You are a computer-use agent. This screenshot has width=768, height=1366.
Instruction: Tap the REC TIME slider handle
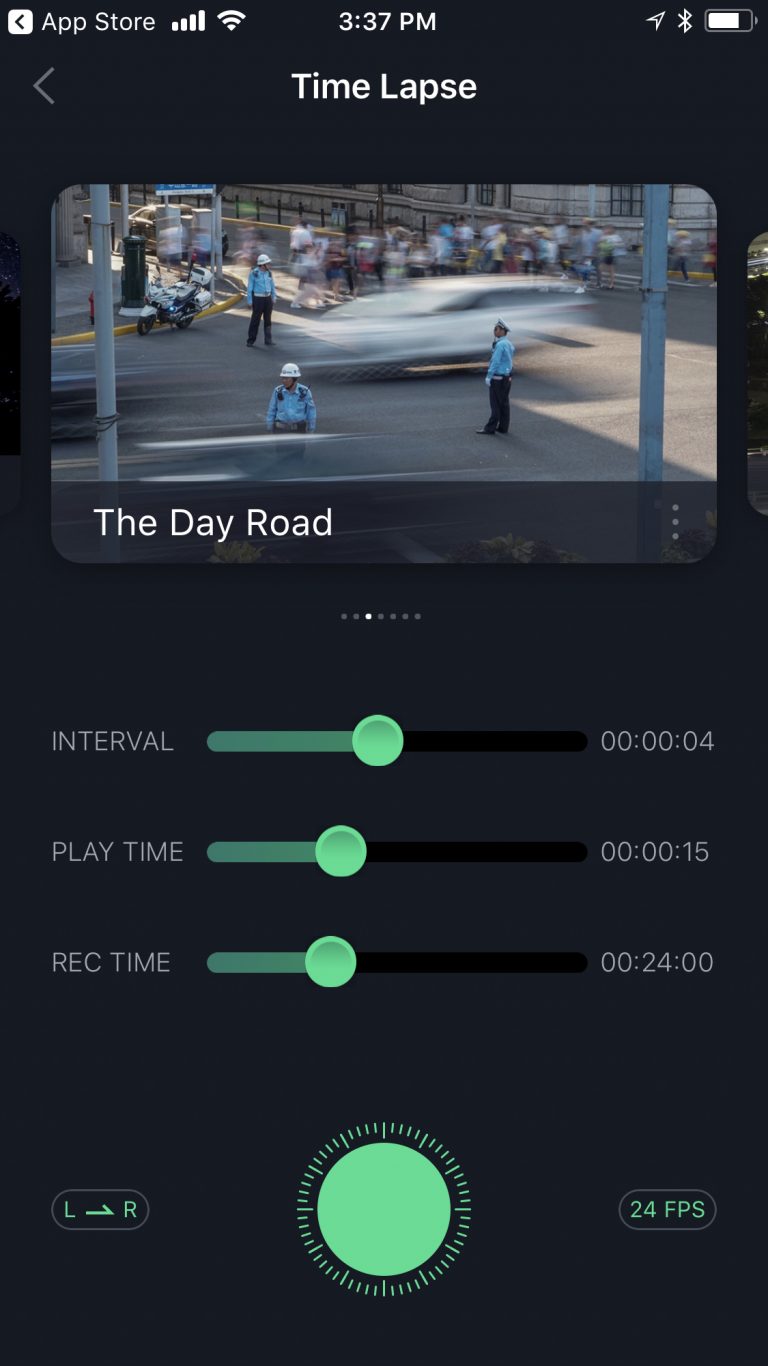coord(330,962)
